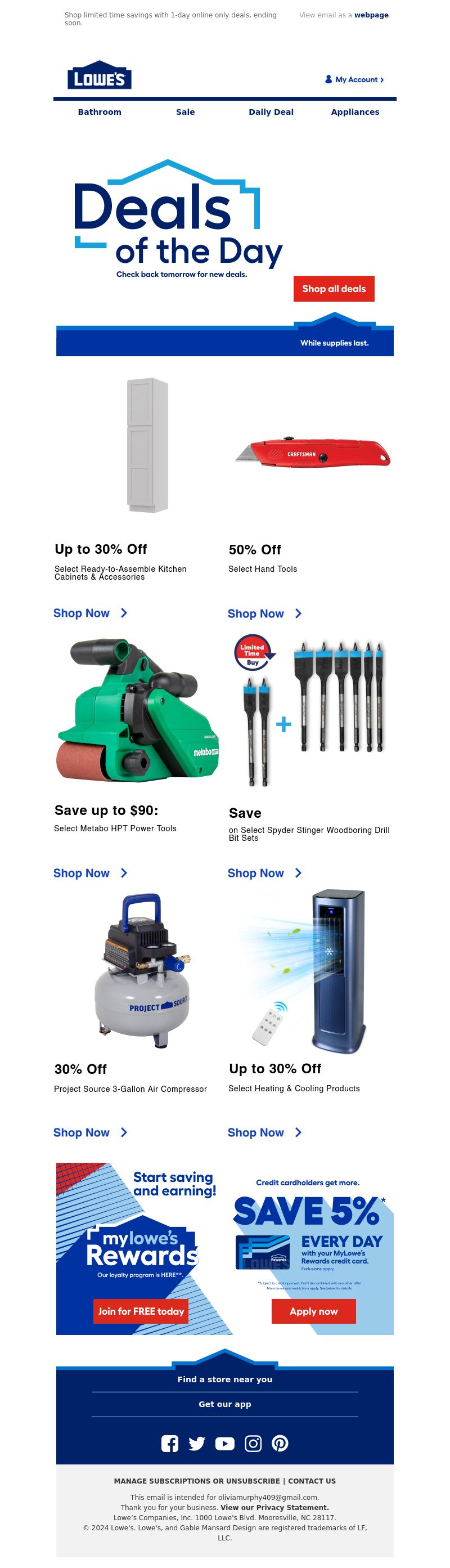Viewport: 450px width, 1568px height.
Task: Manage subscriptions or unsubscribe
Action: coord(196,1481)
